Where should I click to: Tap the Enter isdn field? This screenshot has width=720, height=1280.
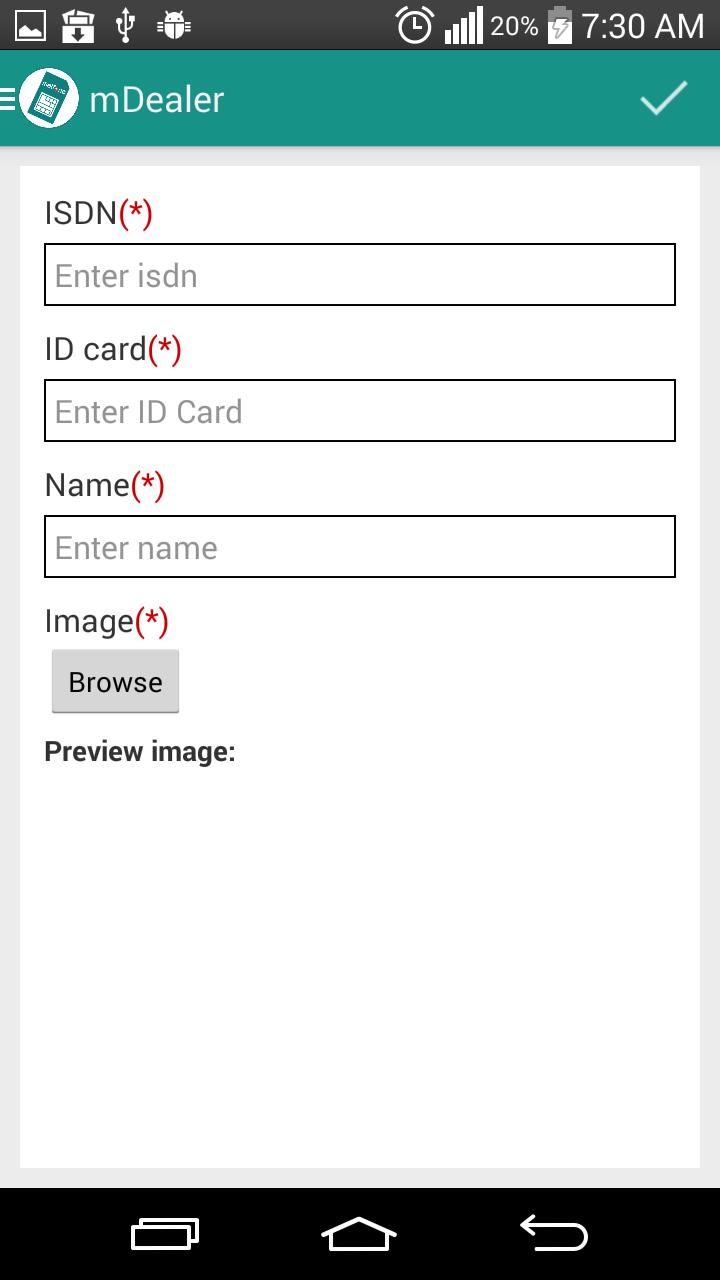(x=360, y=274)
